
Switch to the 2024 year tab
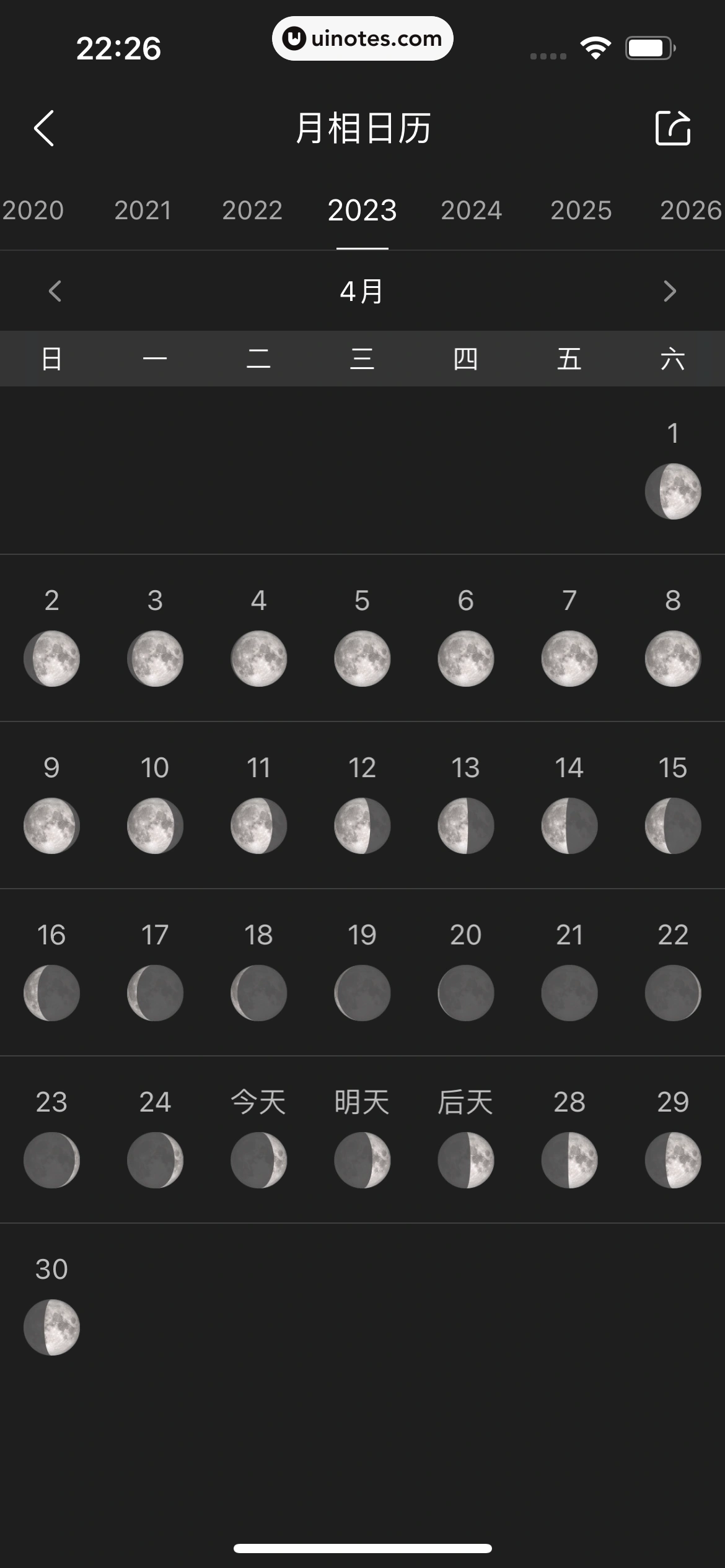coord(471,211)
